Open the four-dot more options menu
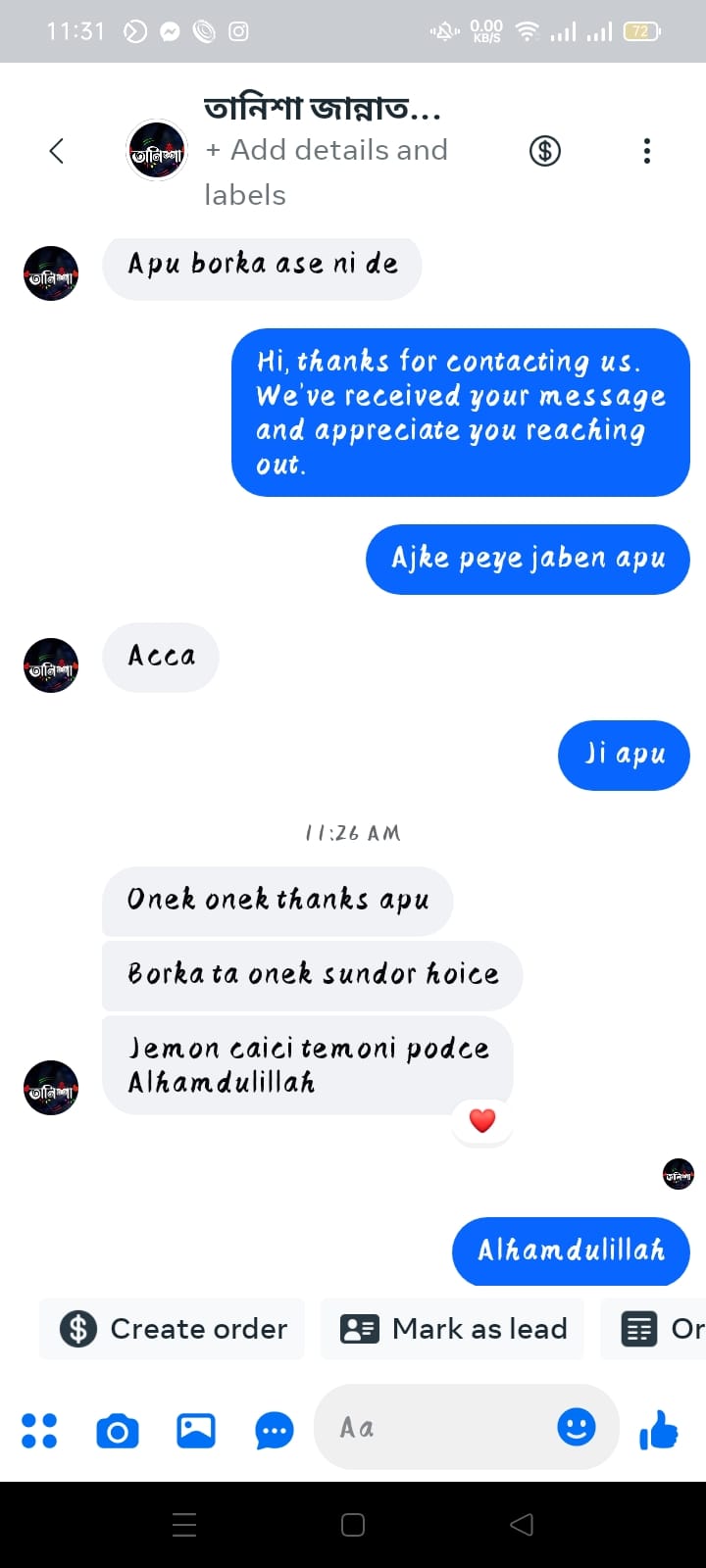The height and width of the screenshot is (1568, 706). coord(39,1431)
